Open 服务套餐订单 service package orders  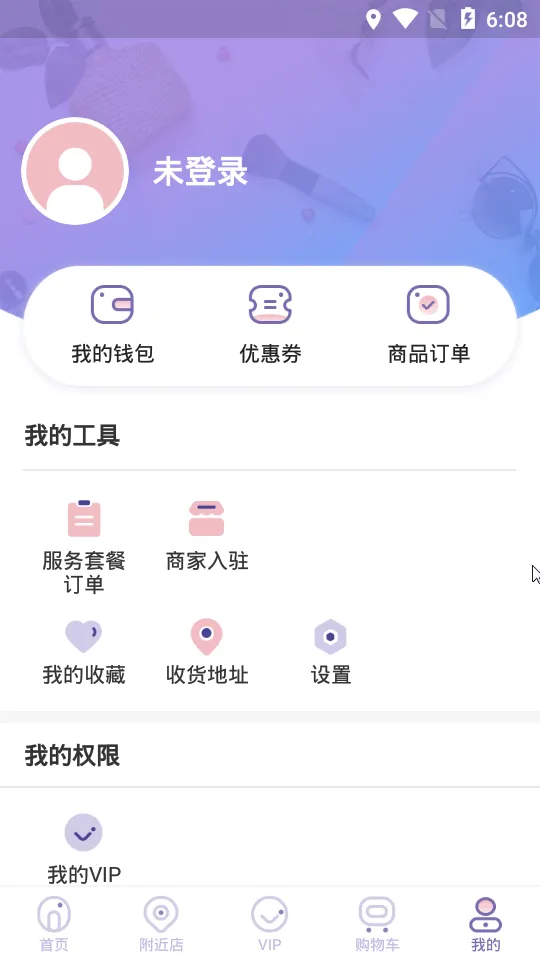coord(84,547)
